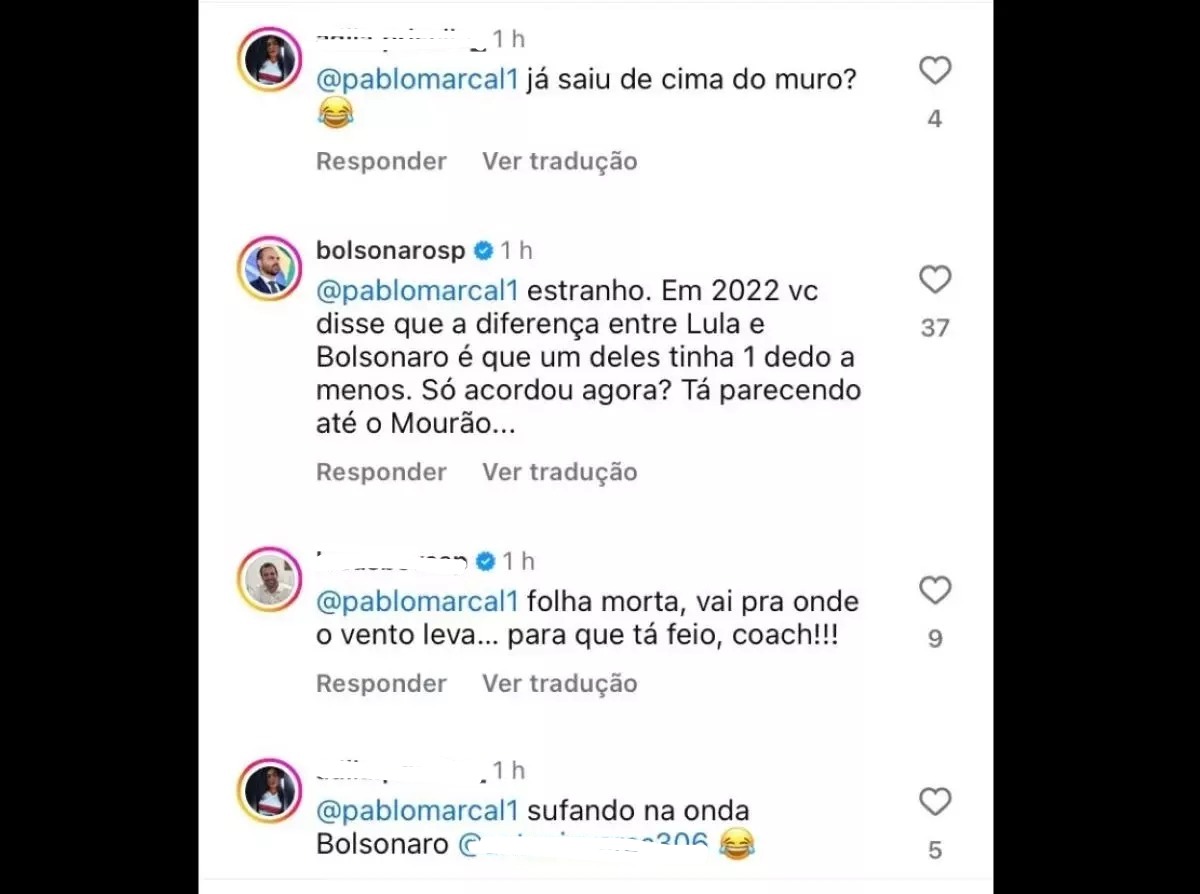This screenshot has height=894, width=1200.
Task: Like the 'sufando na onda Bolsonaro' comment
Action: (x=934, y=802)
